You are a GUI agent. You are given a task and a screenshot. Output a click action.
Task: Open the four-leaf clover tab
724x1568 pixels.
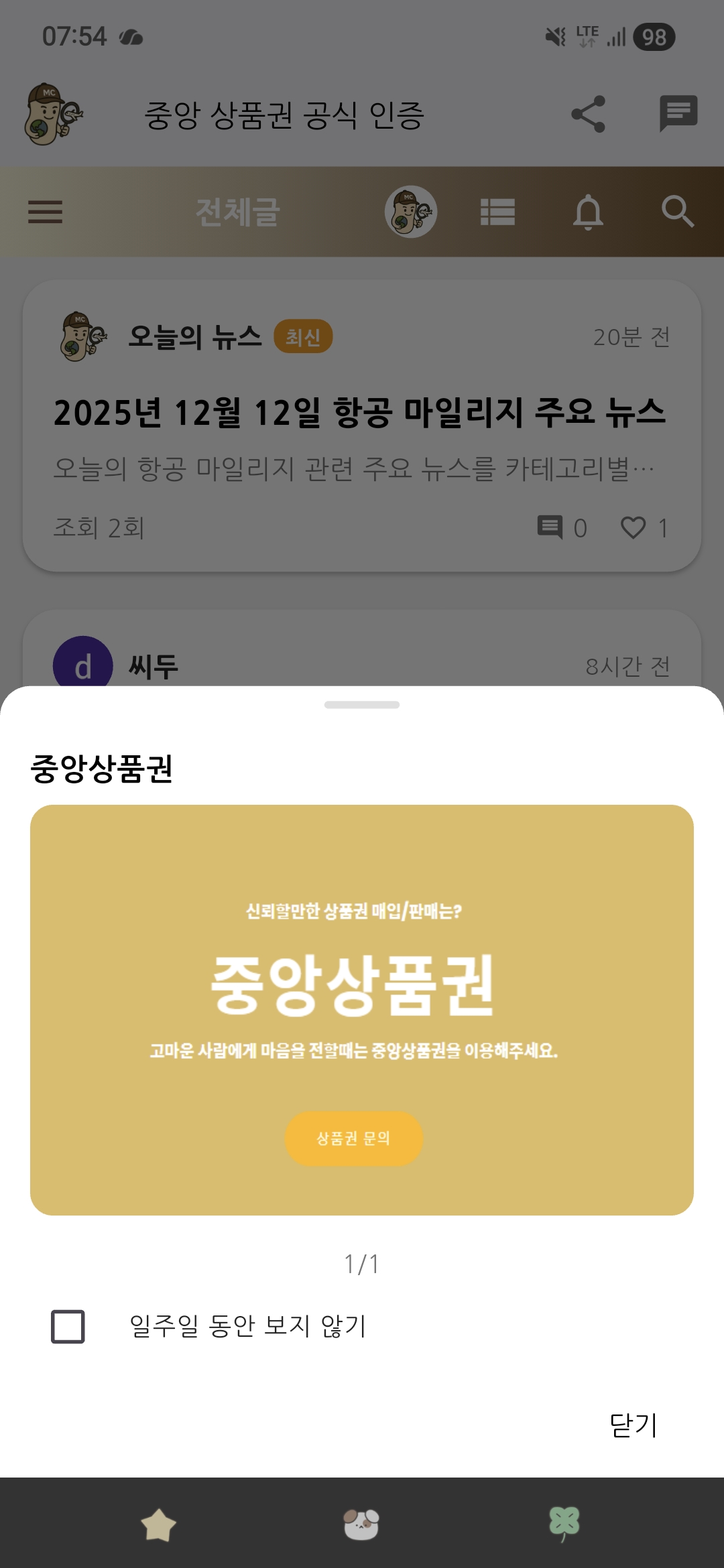(564, 1524)
